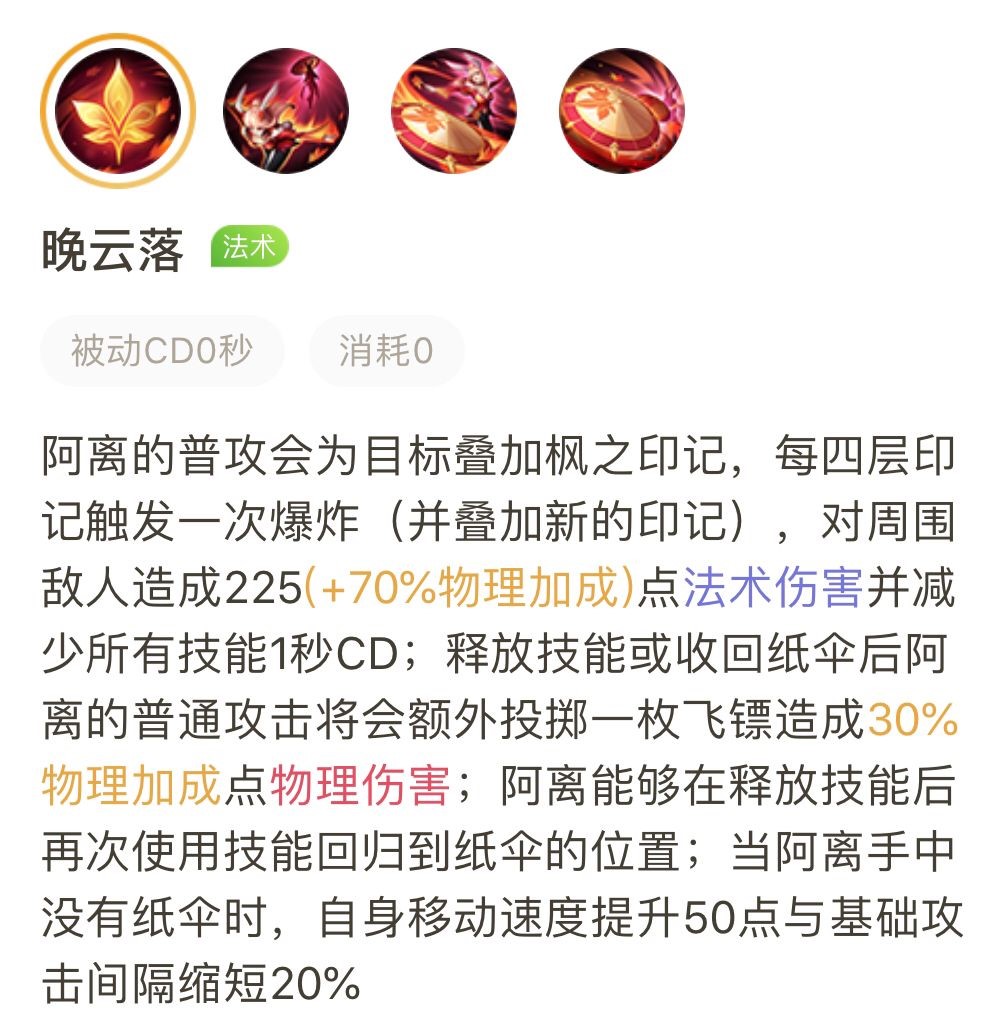Image resolution: width=1004 pixels, height=1026 pixels.
Task: Select the passive skill leaf icon
Action: coord(117,111)
